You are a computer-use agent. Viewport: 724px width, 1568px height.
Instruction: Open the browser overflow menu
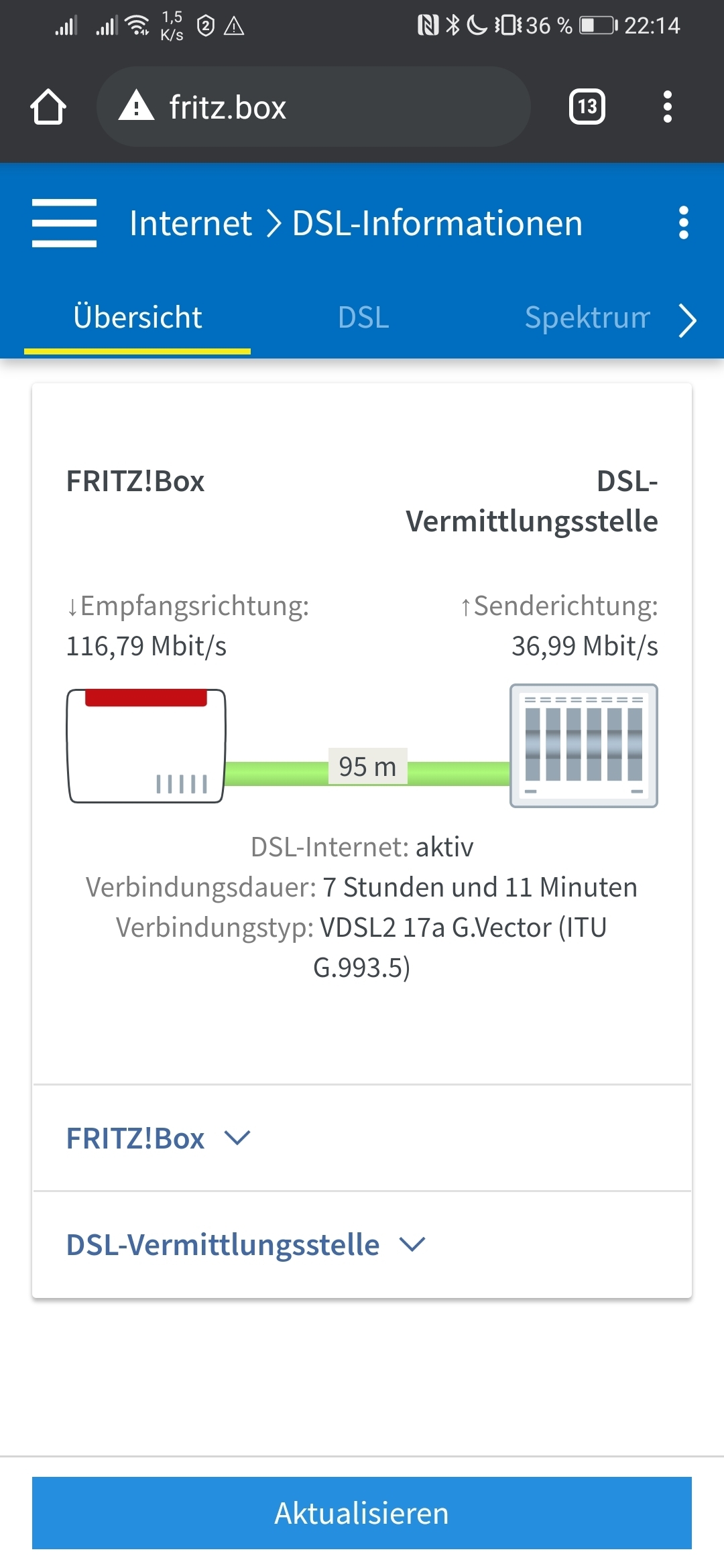667,107
